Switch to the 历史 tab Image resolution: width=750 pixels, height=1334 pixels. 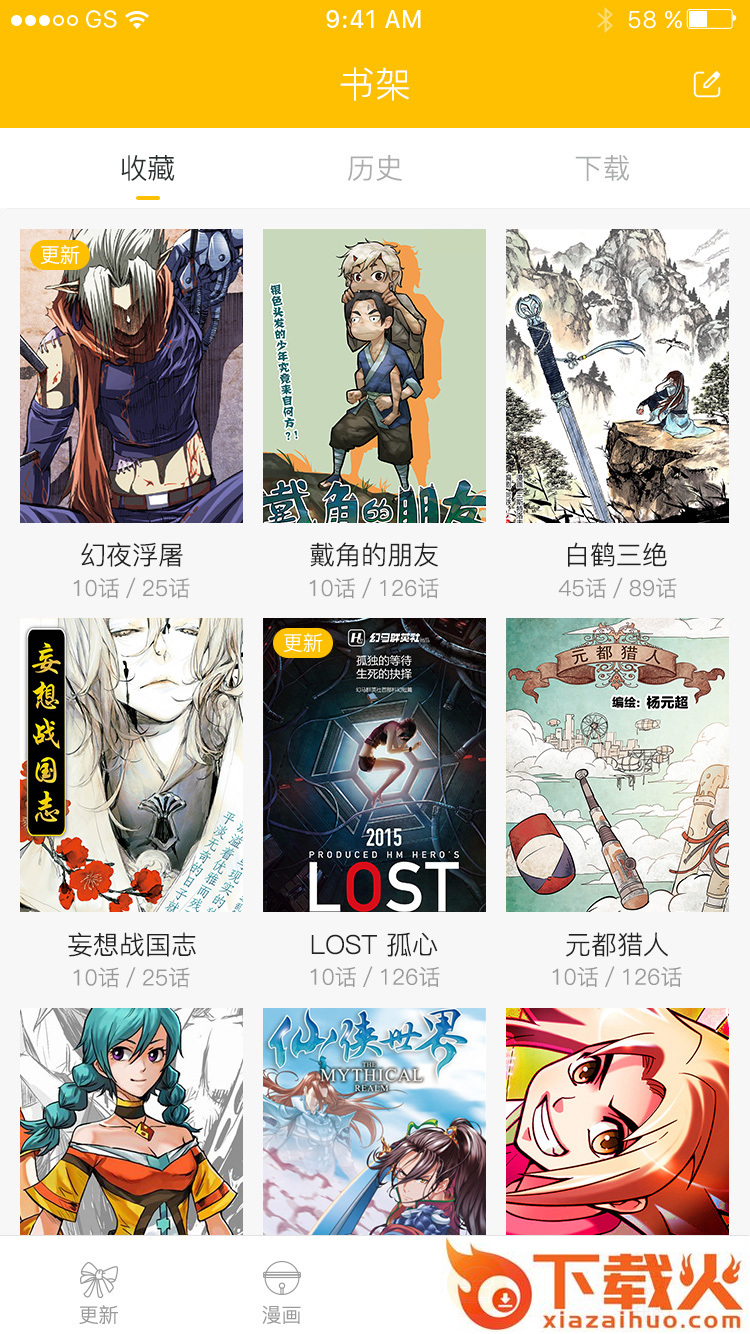click(x=375, y=168)
